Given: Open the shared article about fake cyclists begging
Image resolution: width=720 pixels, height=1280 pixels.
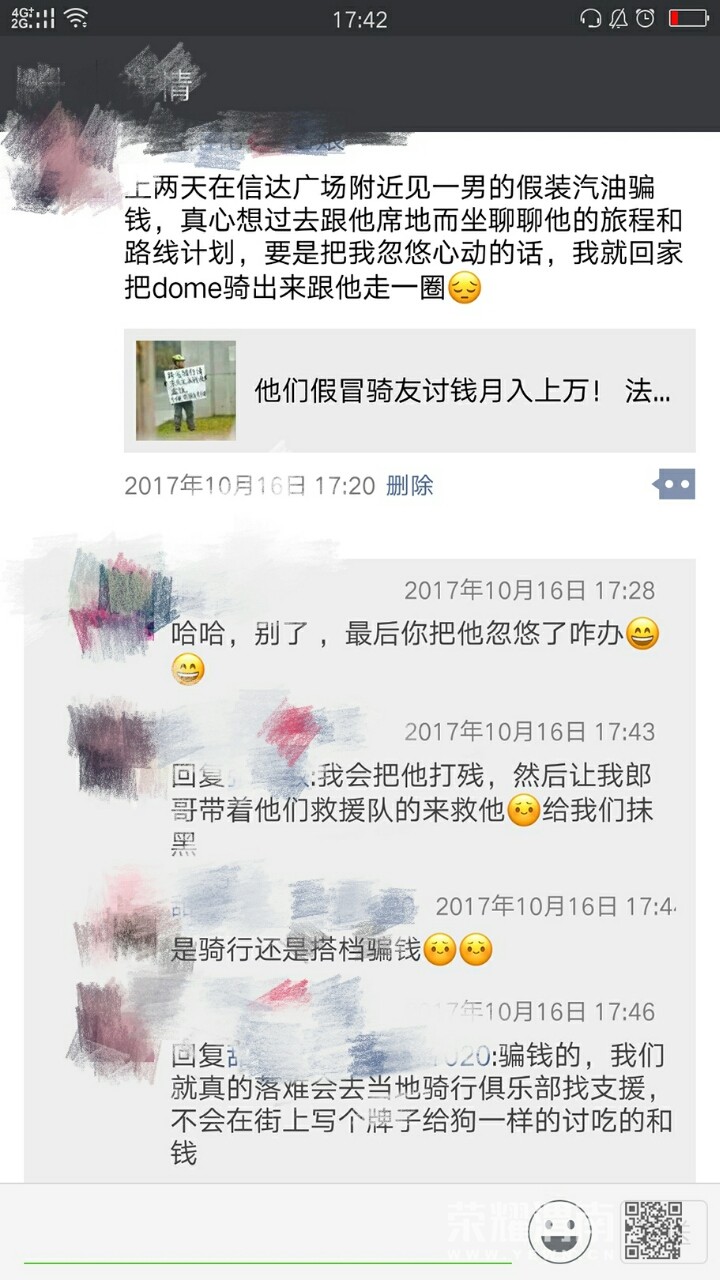Looking at the screenshot, I should 410,390.
